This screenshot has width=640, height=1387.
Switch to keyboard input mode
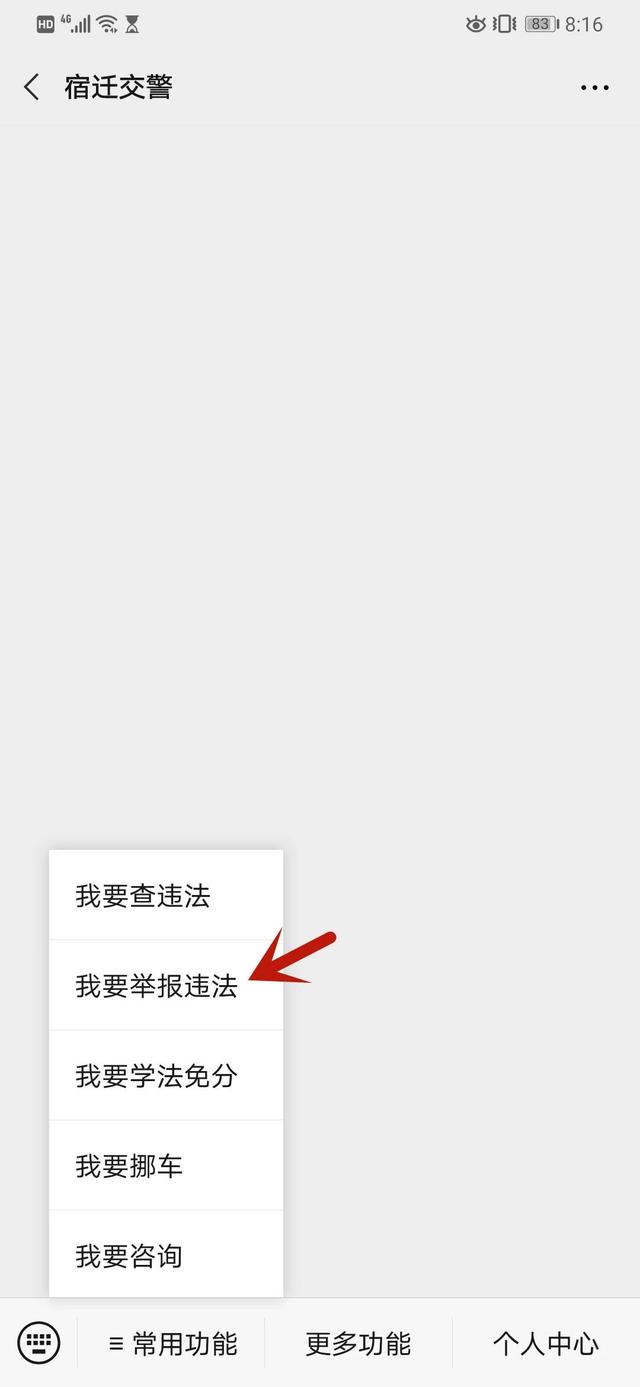point(39,1342)
